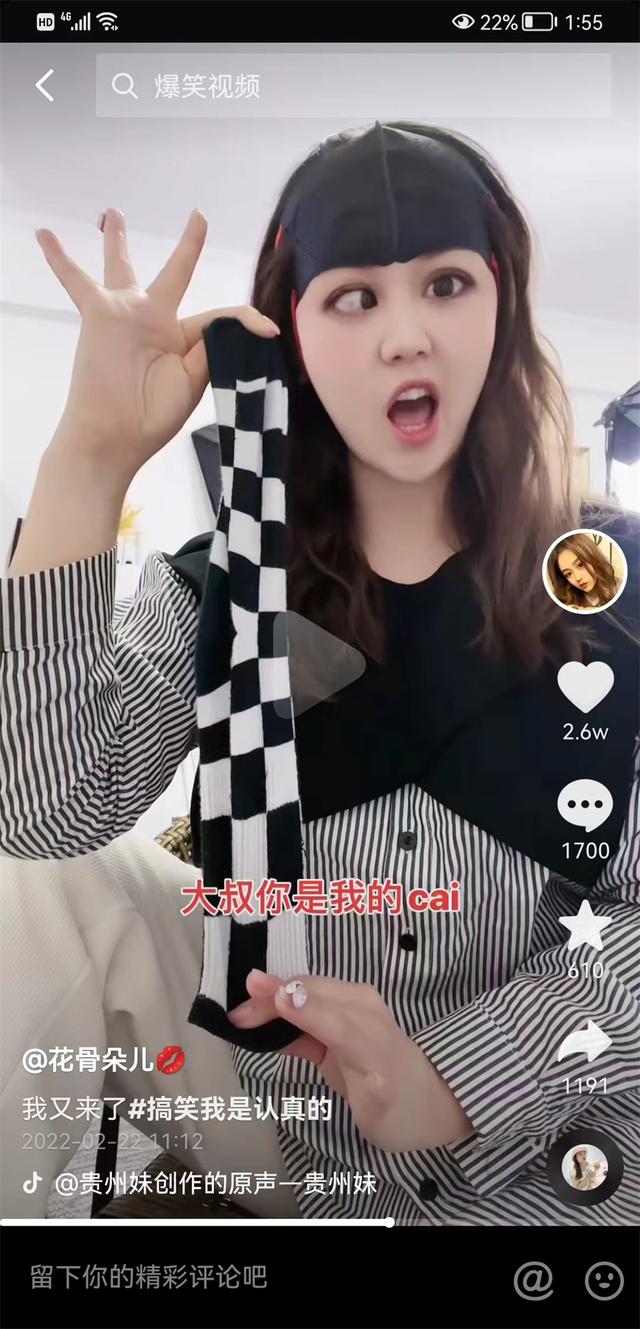Go back with the top-left arrow
The width and height of the screenshot is (640, 1329).
click(x=45, y=85)
